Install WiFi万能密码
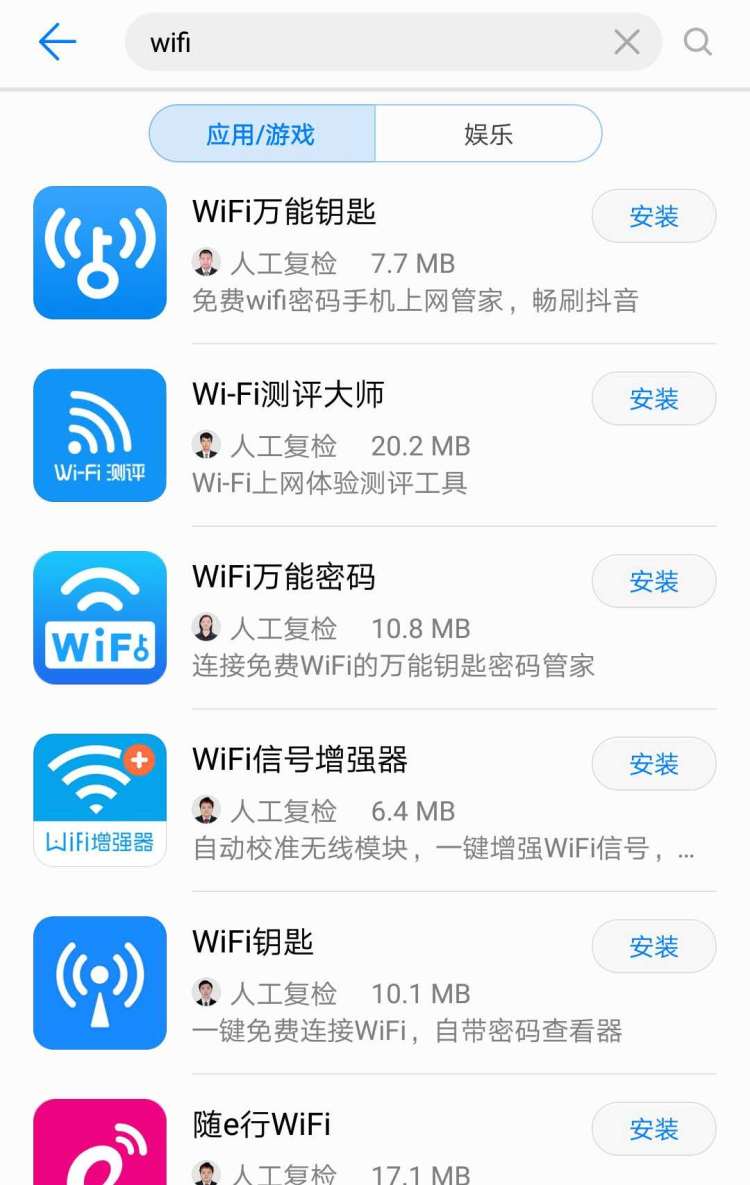 tap(654, 581)
